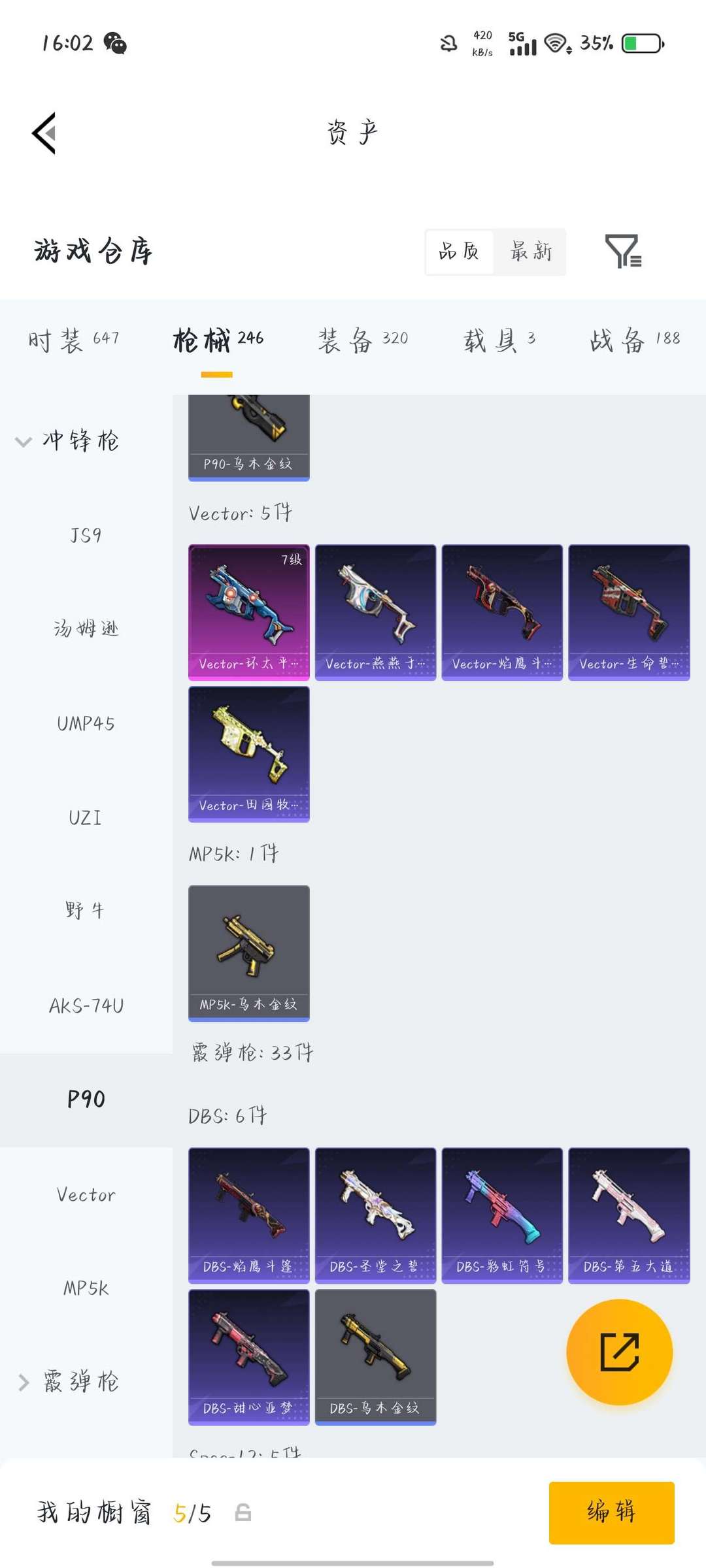Go back using the top-left arrow
The height and width of the screenshot is (1568, 706).
44,133
